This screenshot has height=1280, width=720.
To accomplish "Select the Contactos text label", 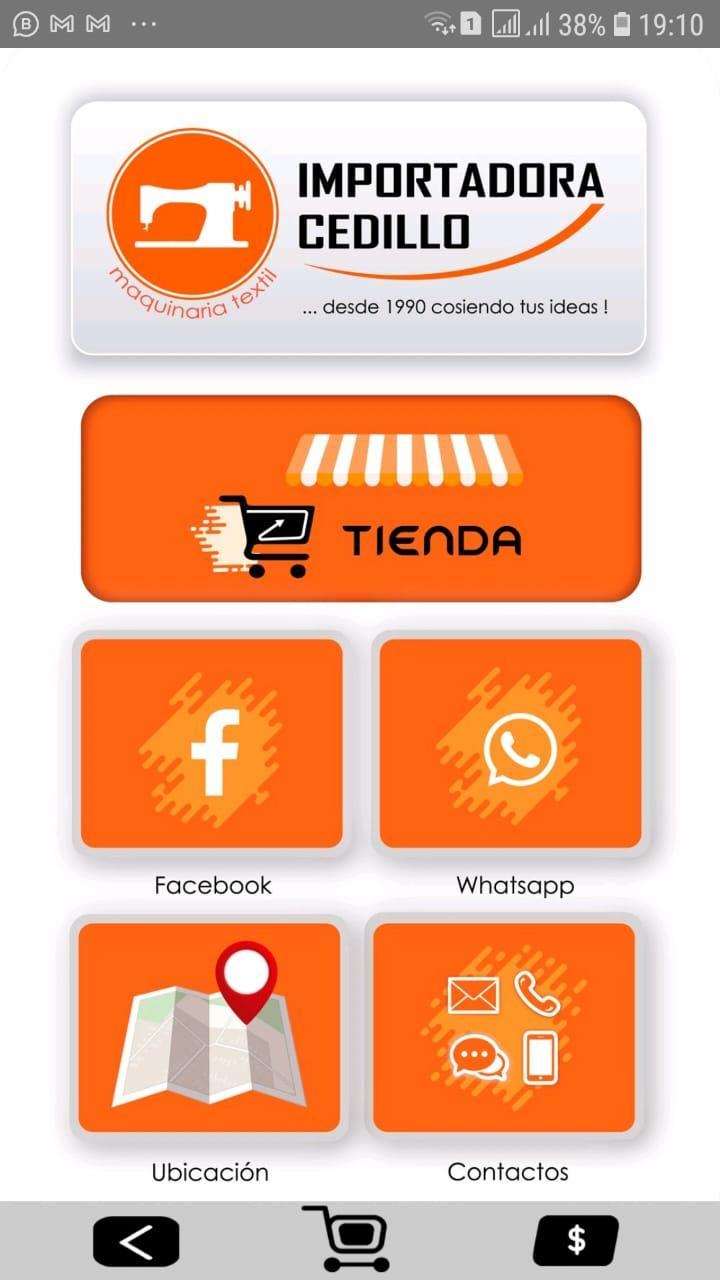I will pyautogui.click(x=509, y=1172).
